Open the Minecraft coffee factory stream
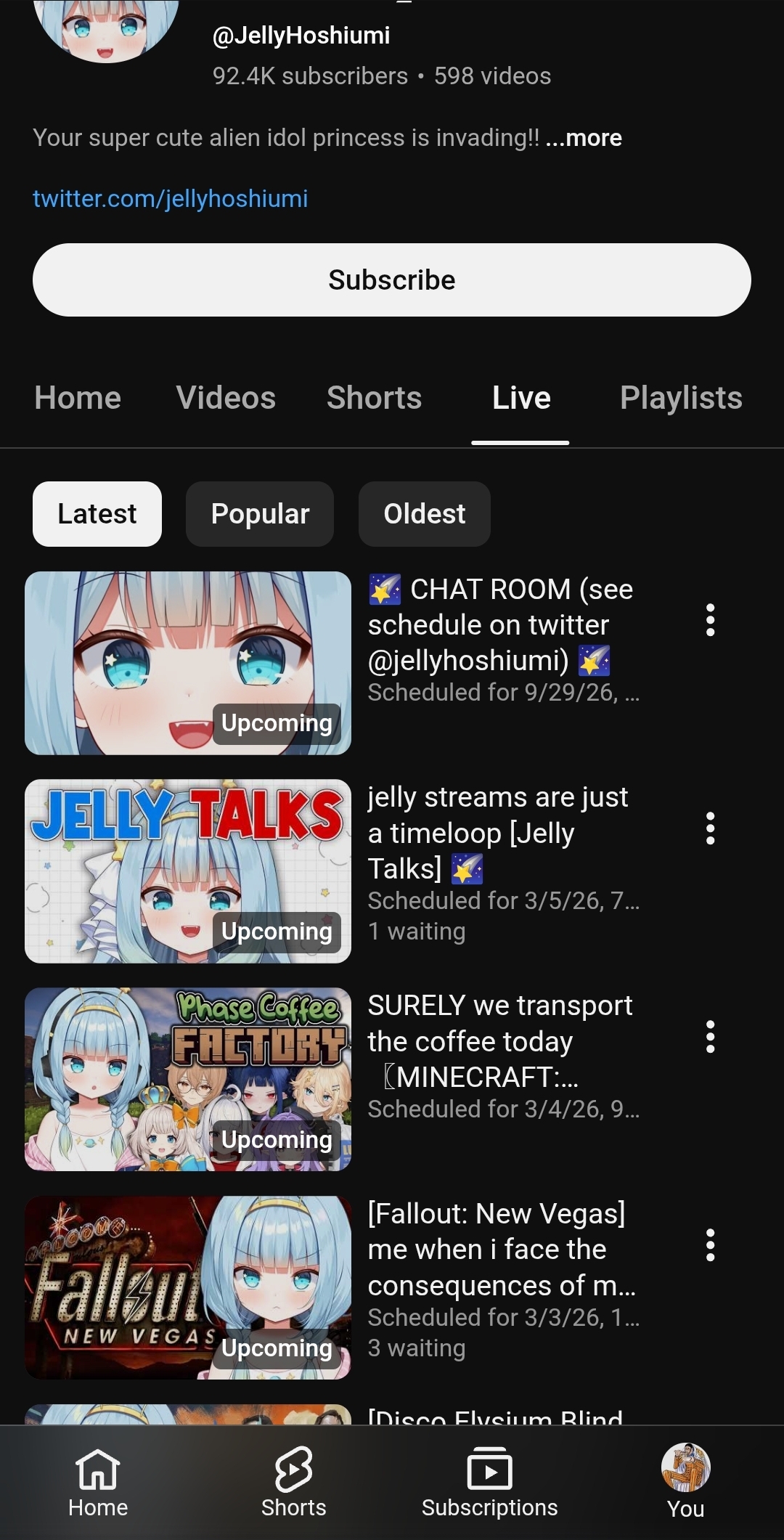The width and height of the screenshot is (784, 1540). (188, 1079)
